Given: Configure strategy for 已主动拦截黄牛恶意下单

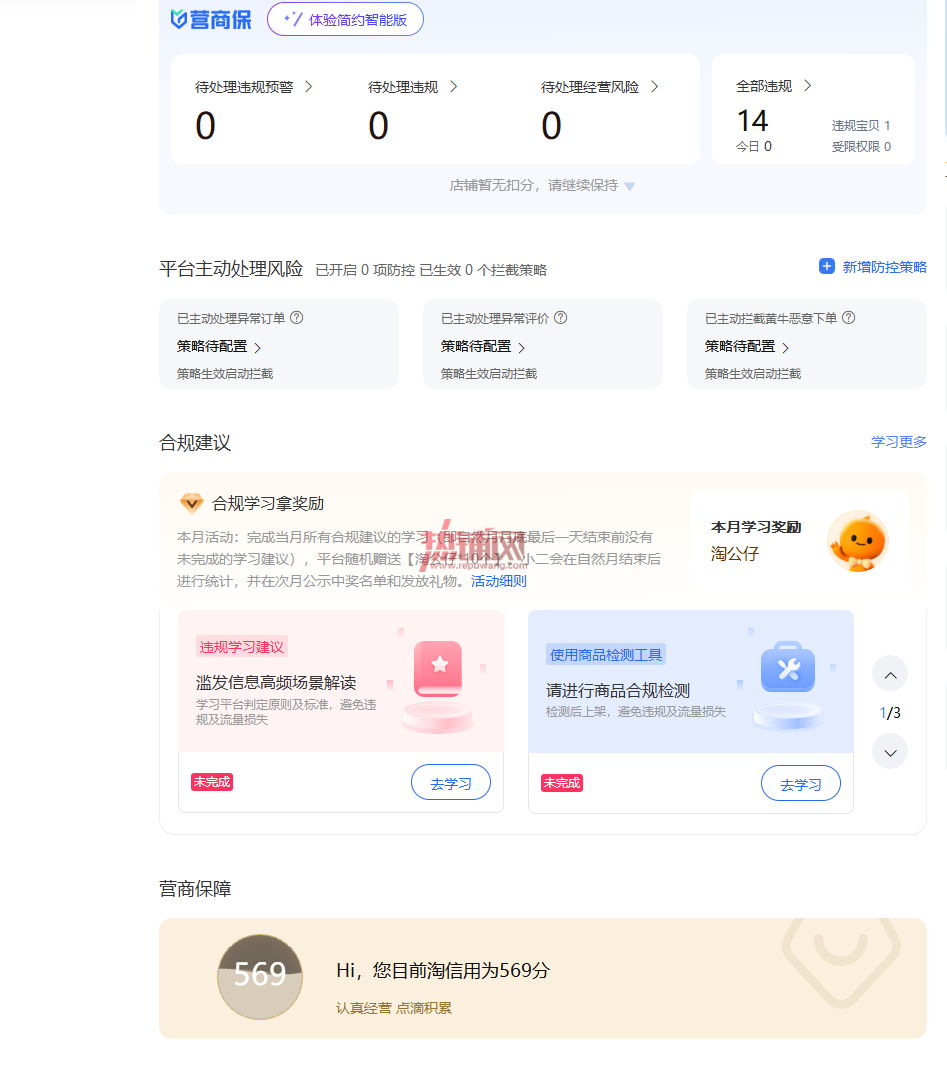Looking at the screenshot, I should point(746,346).
